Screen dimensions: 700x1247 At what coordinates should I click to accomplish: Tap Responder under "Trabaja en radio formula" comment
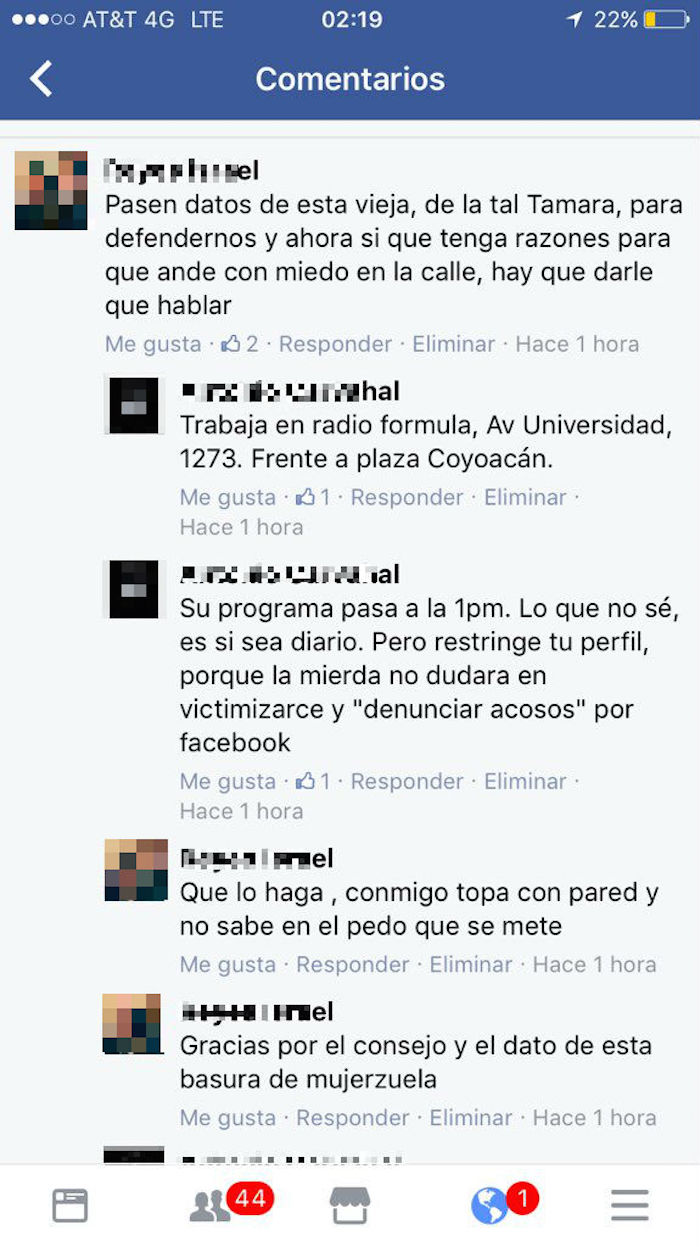click(406, 497)
